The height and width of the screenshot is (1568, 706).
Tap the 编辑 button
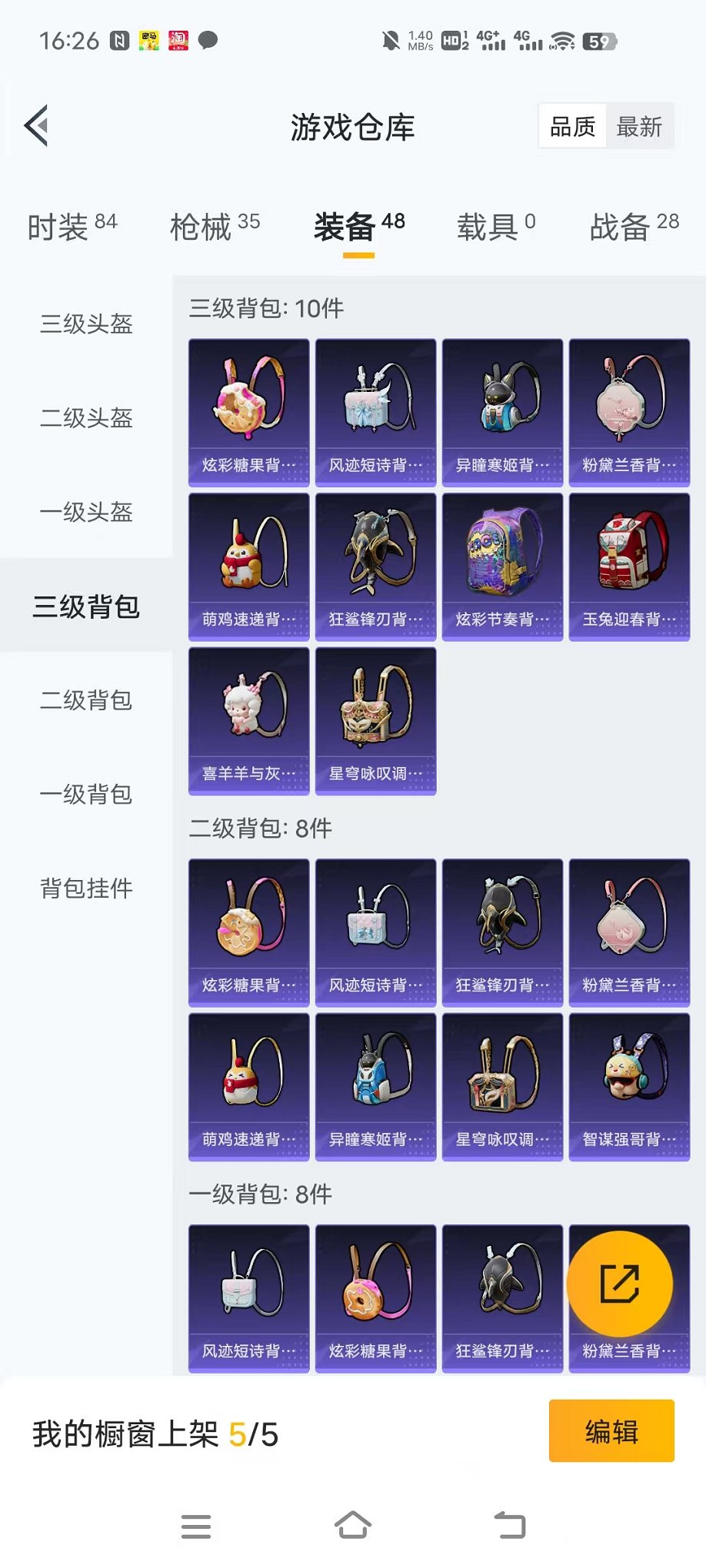coord(611,1431)
